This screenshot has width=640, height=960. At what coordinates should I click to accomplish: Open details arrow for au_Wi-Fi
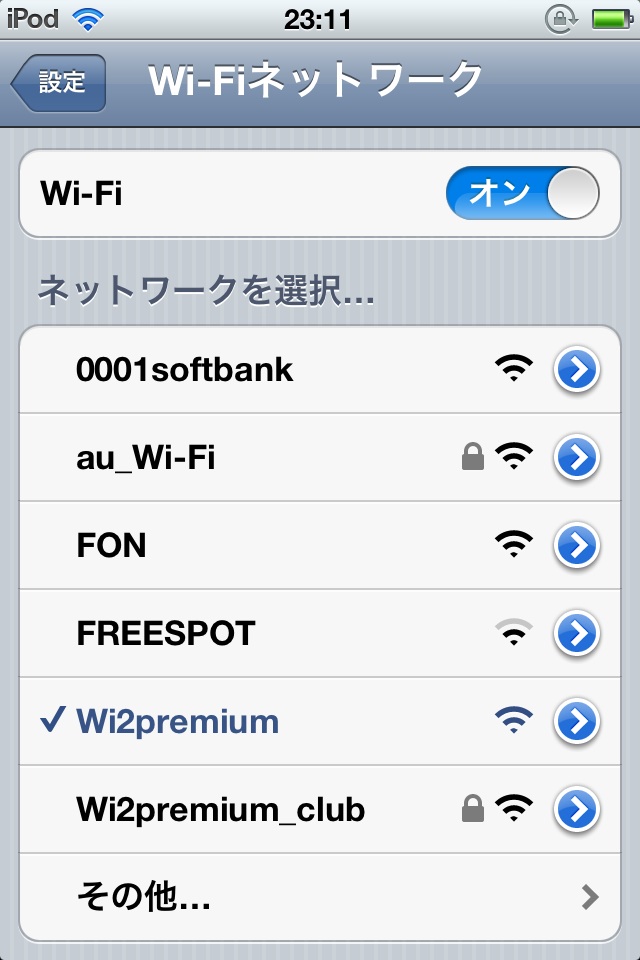point(577,458)
